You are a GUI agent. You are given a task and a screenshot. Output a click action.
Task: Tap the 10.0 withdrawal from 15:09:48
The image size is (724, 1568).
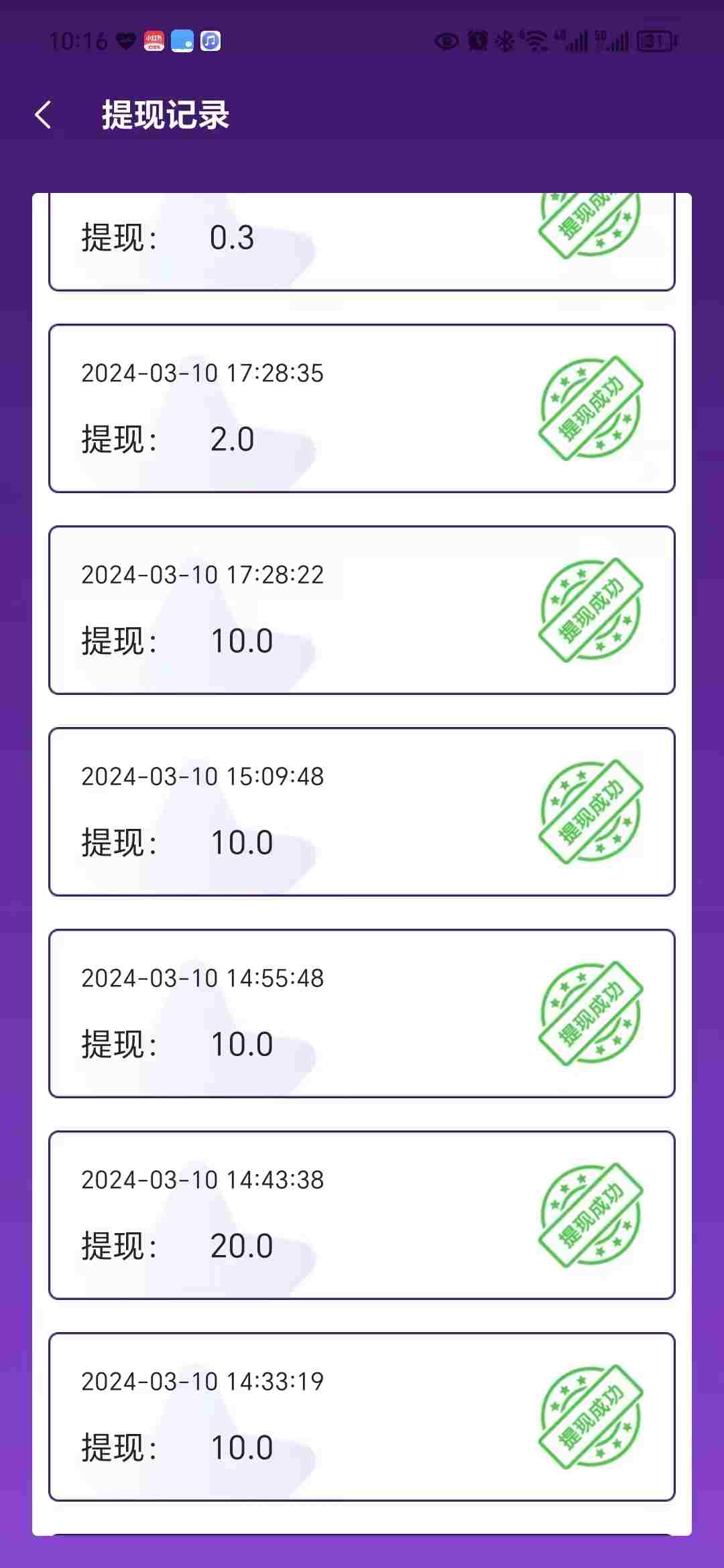coord(362,811)
